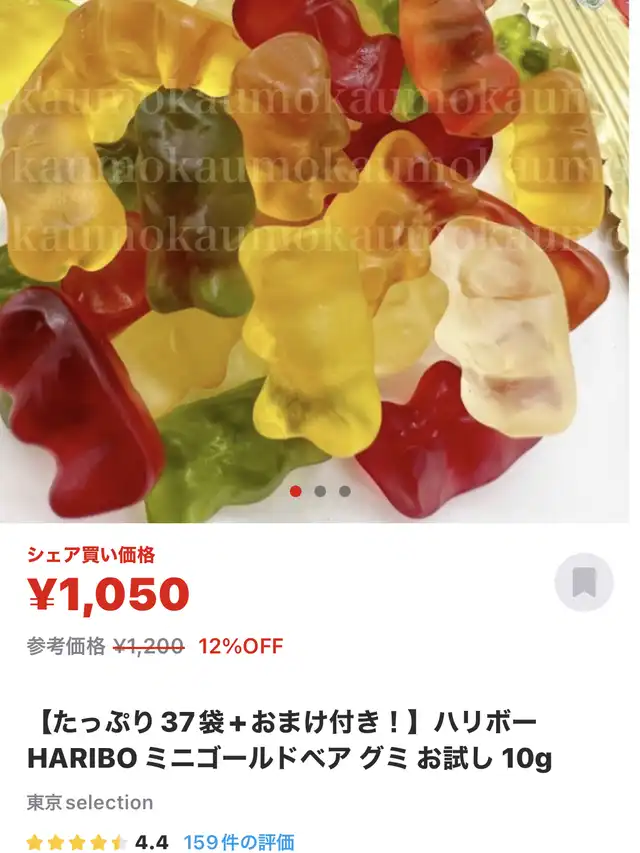Open the 159件の評価 reviews link

coord(239,842)
